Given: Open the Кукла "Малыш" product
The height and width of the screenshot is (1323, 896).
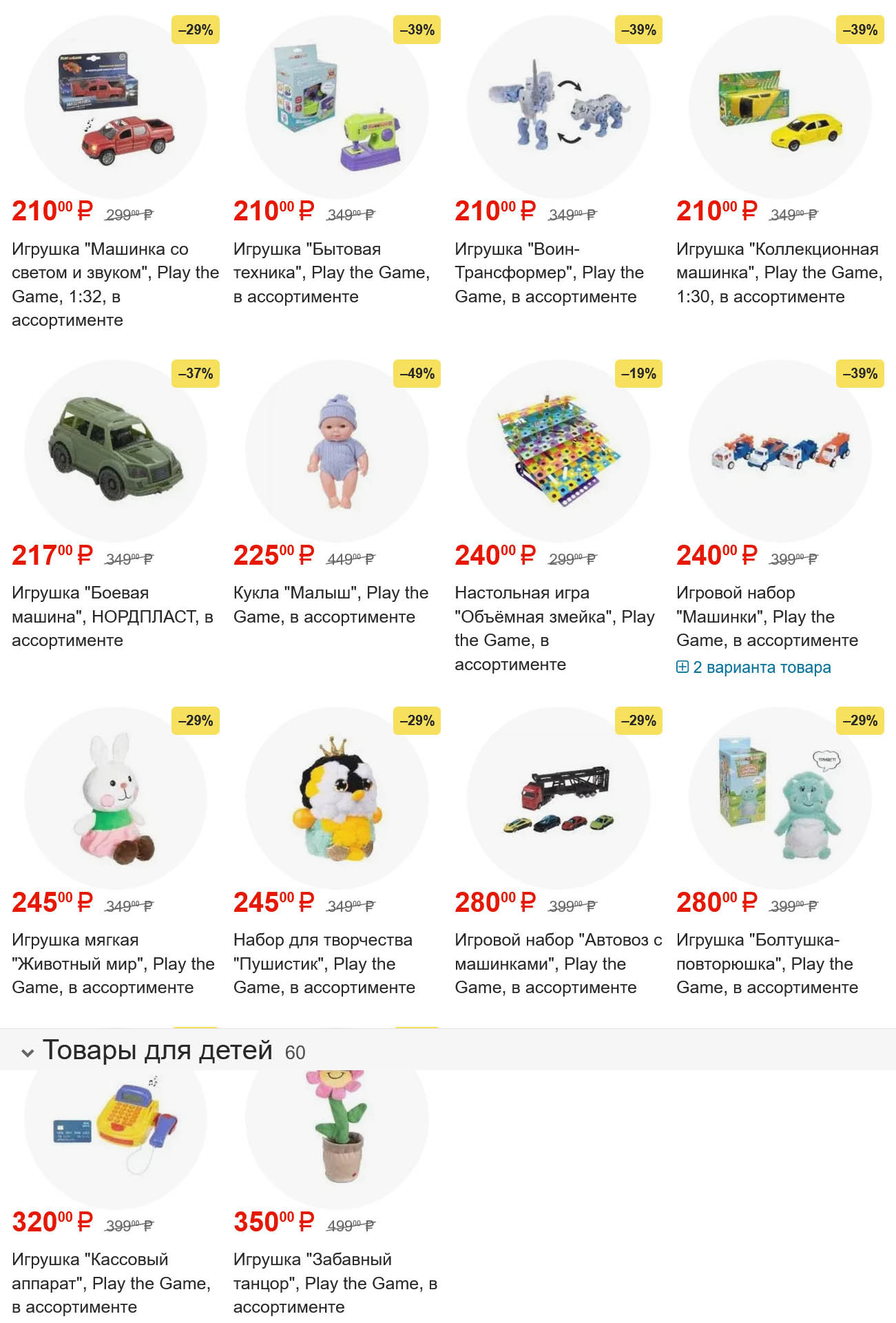Looking at the screenshot, I should 331,605.
